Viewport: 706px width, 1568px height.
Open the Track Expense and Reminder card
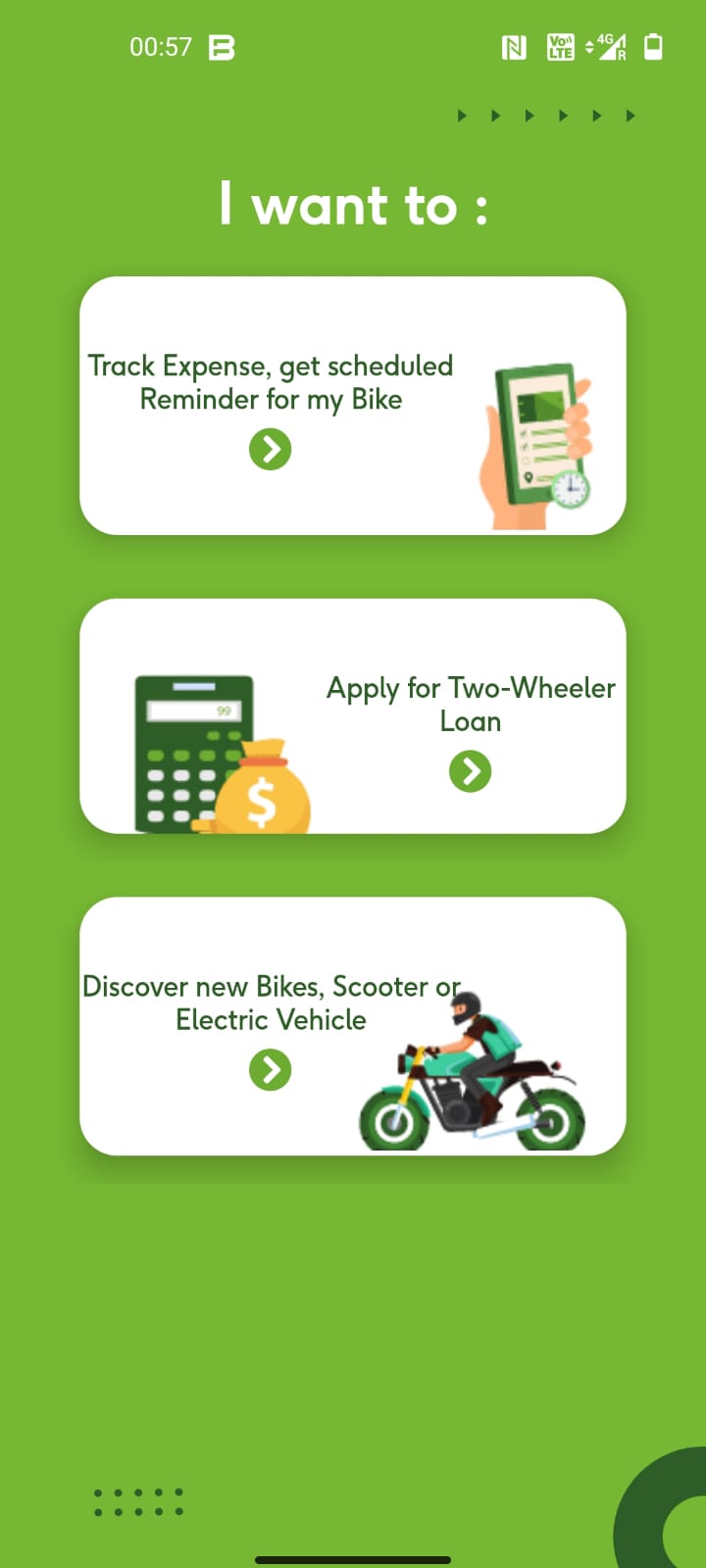point(353,406)
